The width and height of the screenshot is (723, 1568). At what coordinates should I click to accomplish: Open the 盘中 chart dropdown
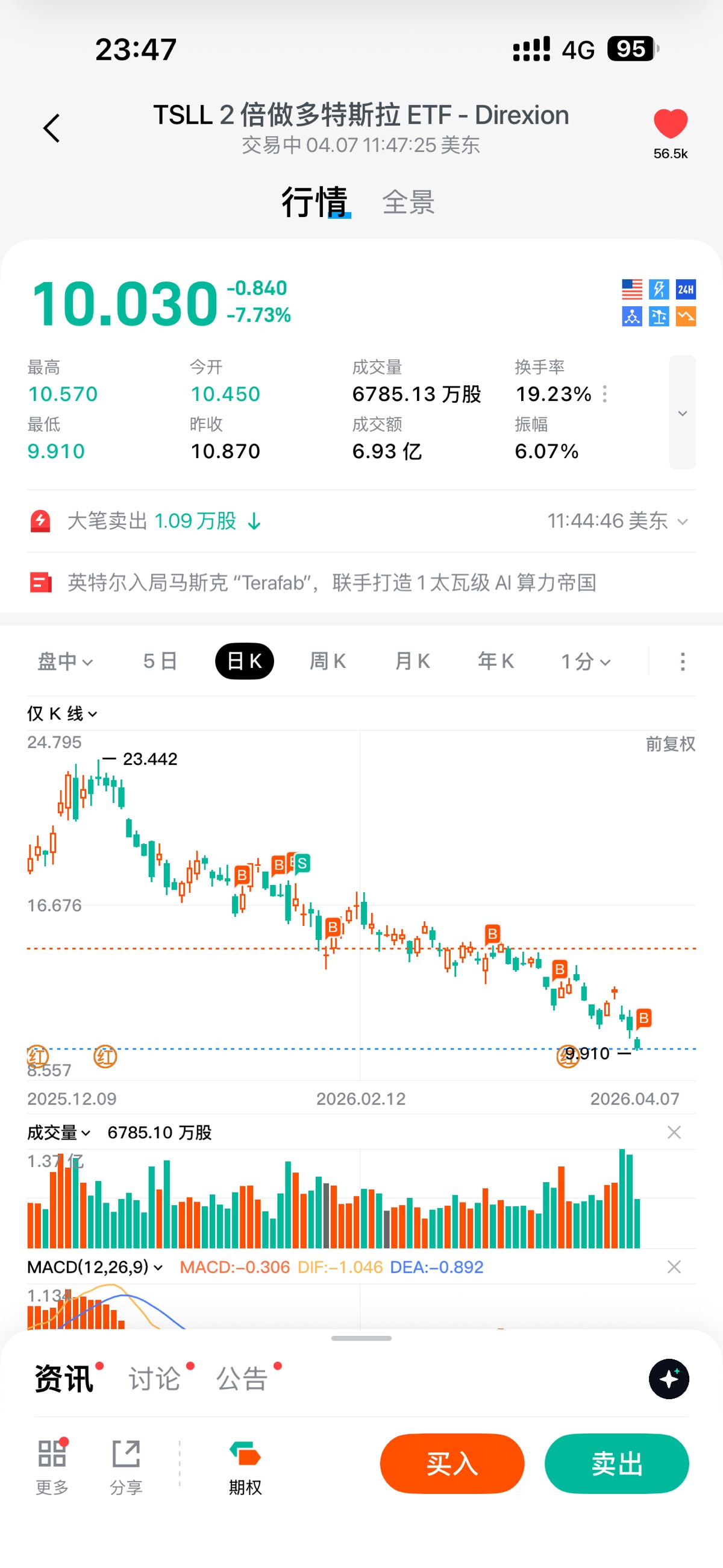65,661
